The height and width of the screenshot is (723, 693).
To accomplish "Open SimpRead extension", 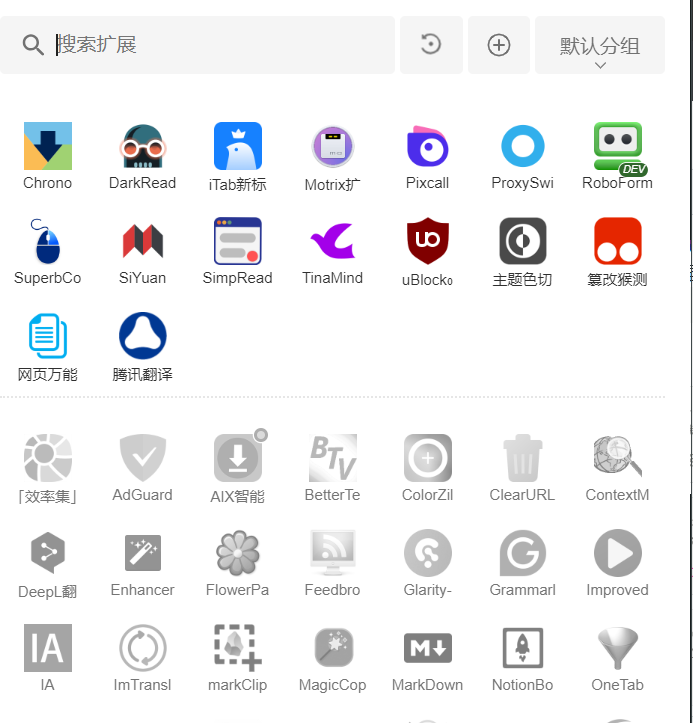I will point(238,242).
